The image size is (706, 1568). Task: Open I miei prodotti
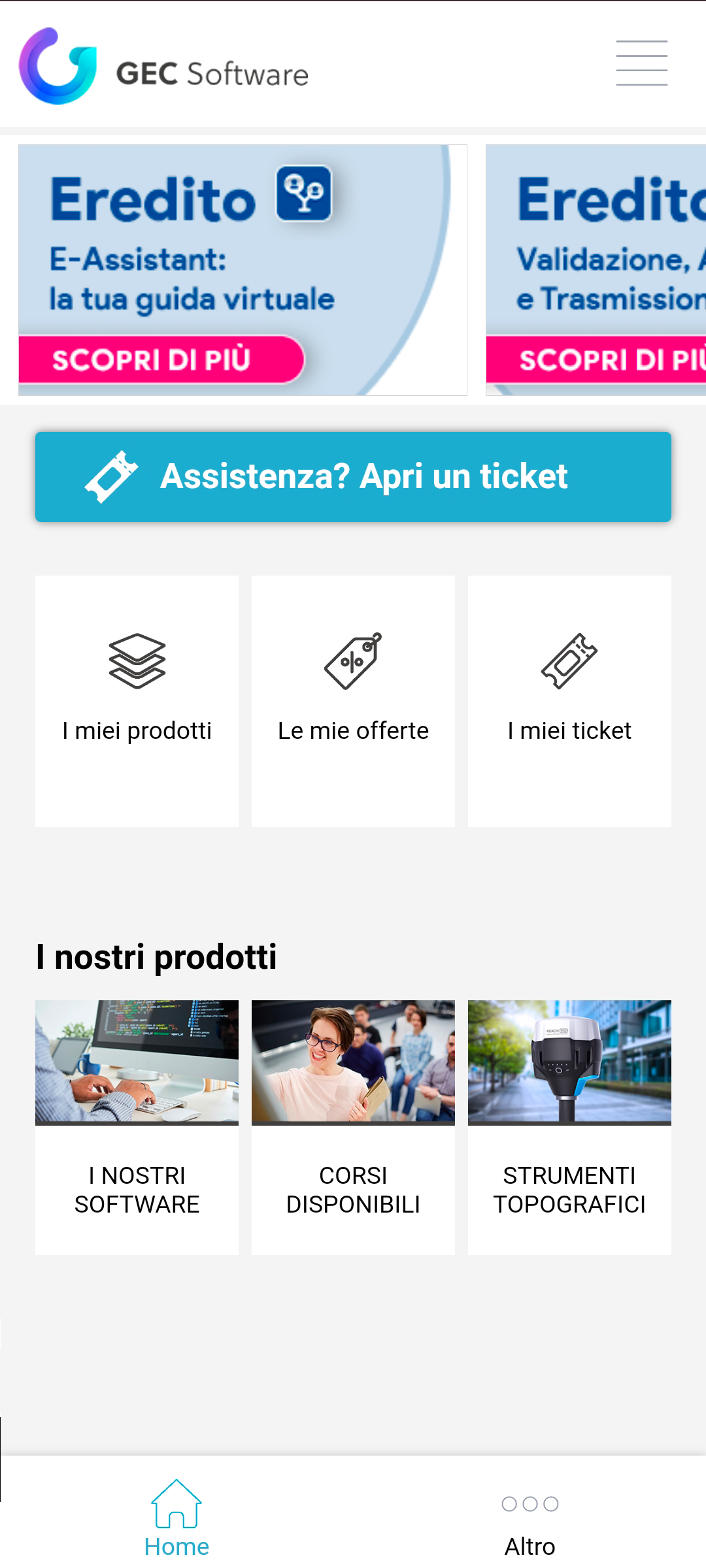point(137,701)
